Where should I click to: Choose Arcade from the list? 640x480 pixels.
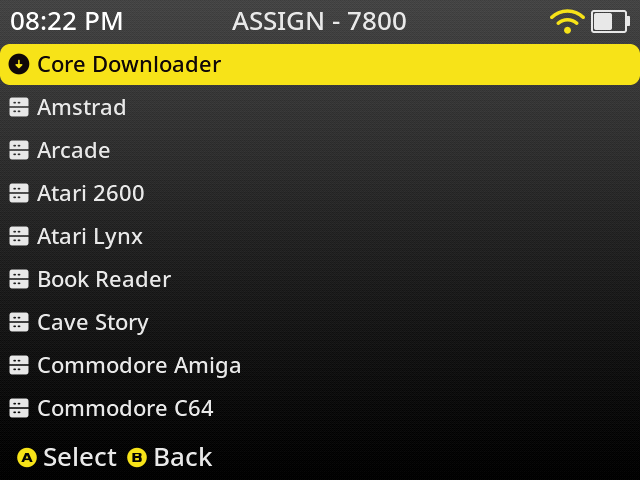[73, 150]
